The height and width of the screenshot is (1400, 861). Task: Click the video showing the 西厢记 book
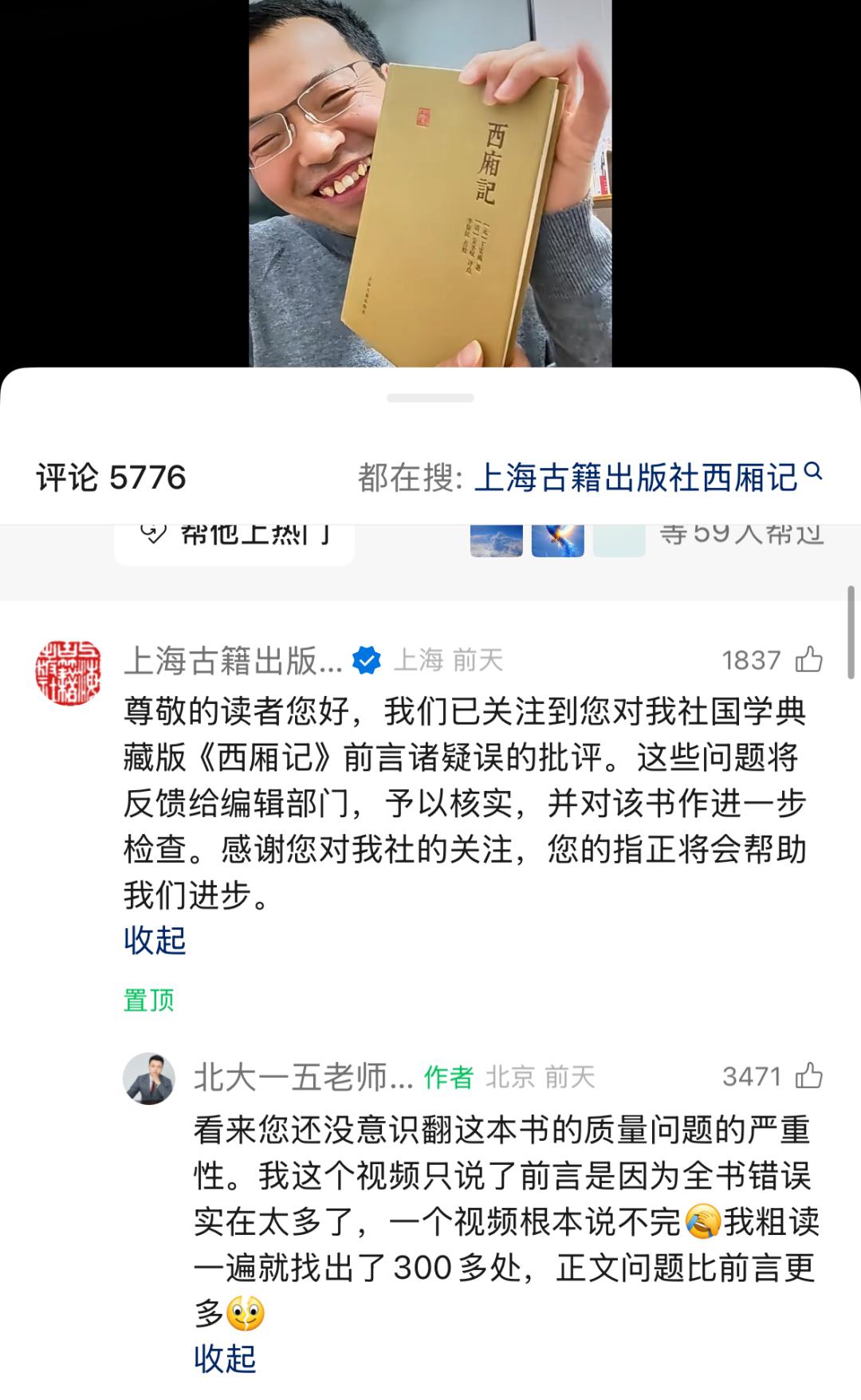[431, 183]
